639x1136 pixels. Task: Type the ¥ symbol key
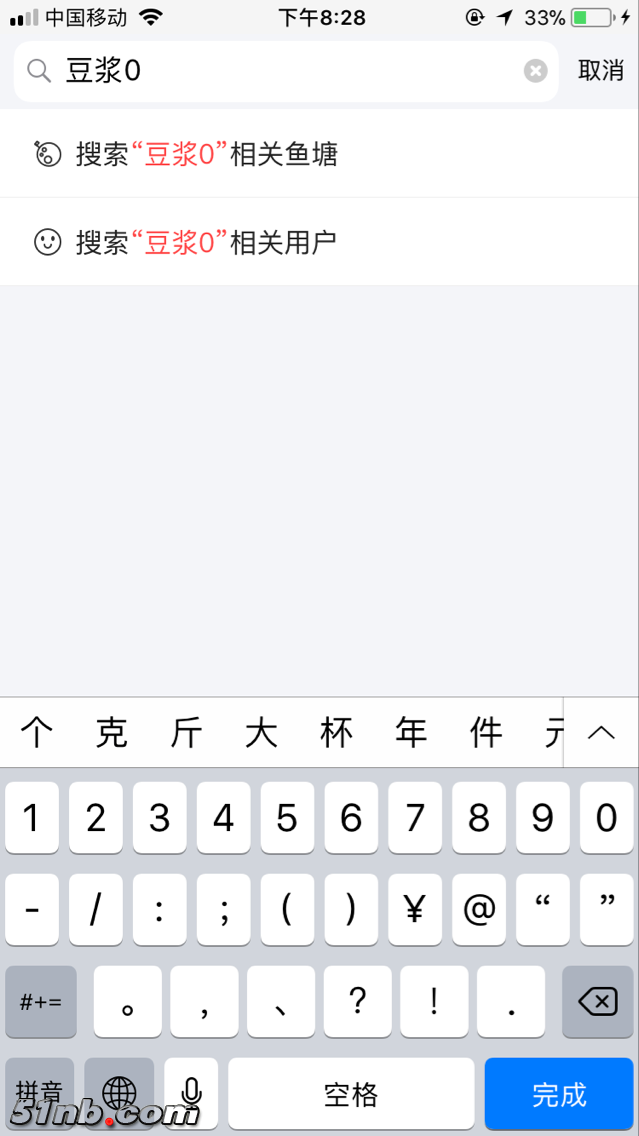[x=415, y=909]
